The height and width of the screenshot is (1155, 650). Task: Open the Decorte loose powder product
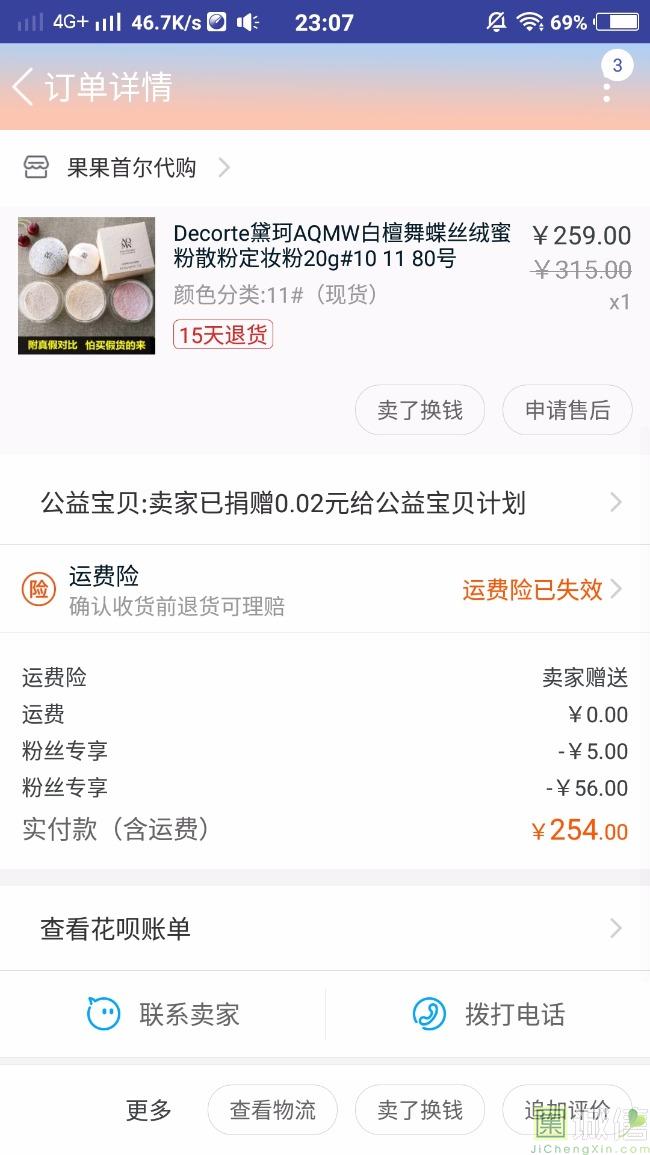[341, 246]
